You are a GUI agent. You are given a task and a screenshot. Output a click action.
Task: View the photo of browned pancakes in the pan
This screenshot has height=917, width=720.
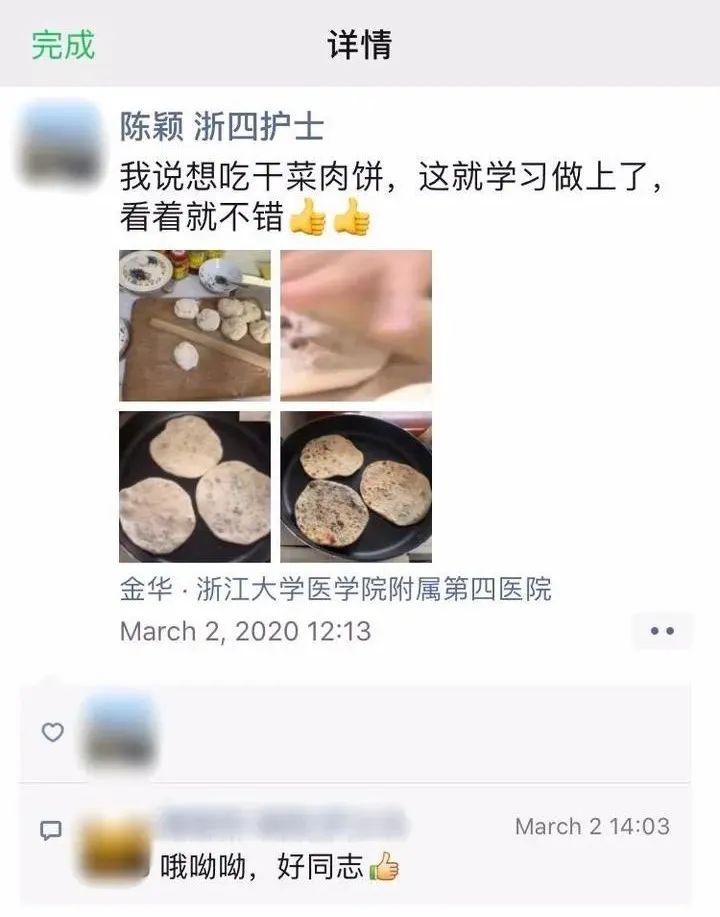coord(356,487)
